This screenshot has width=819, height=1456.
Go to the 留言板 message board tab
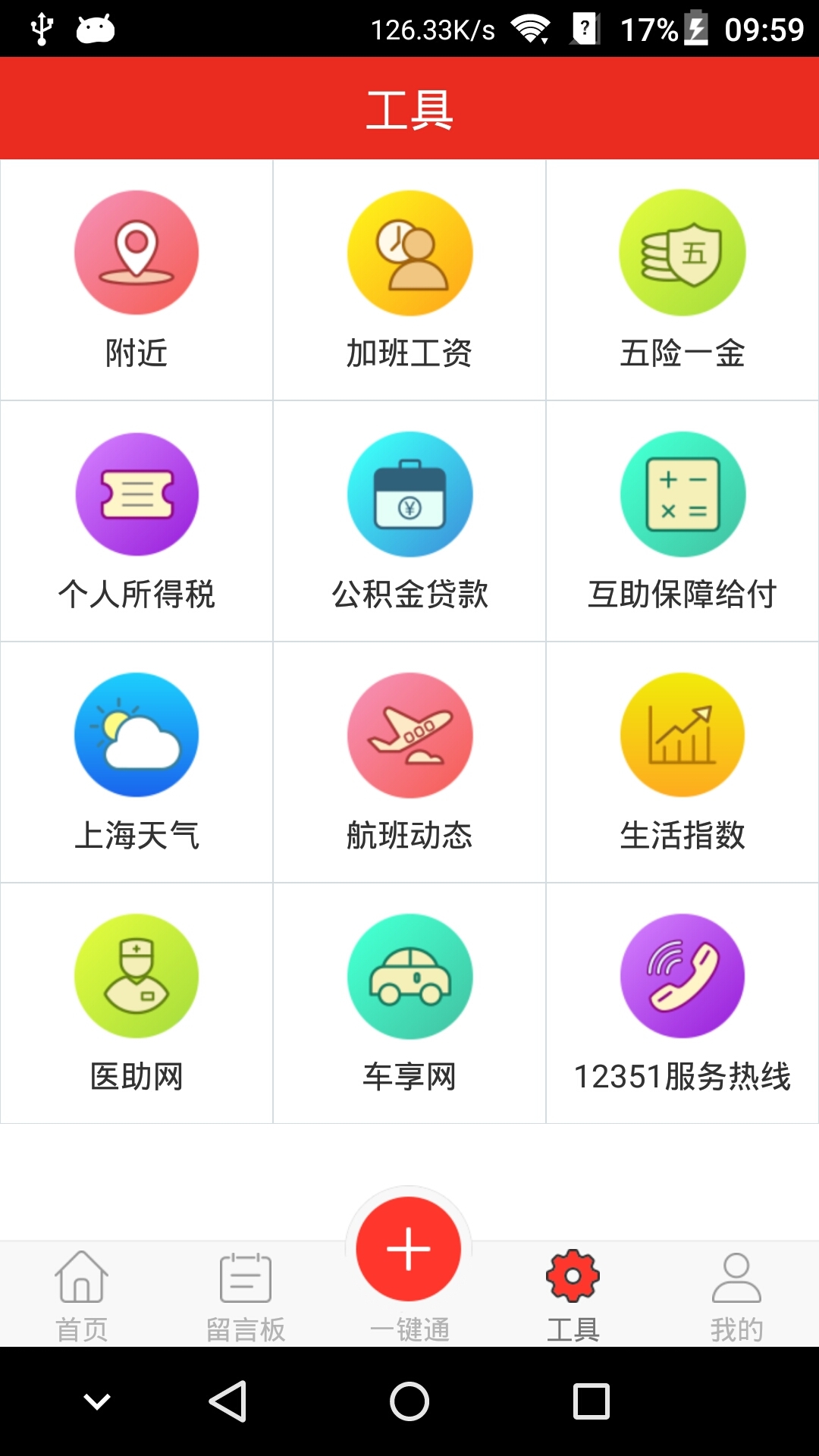point(246,1295)
